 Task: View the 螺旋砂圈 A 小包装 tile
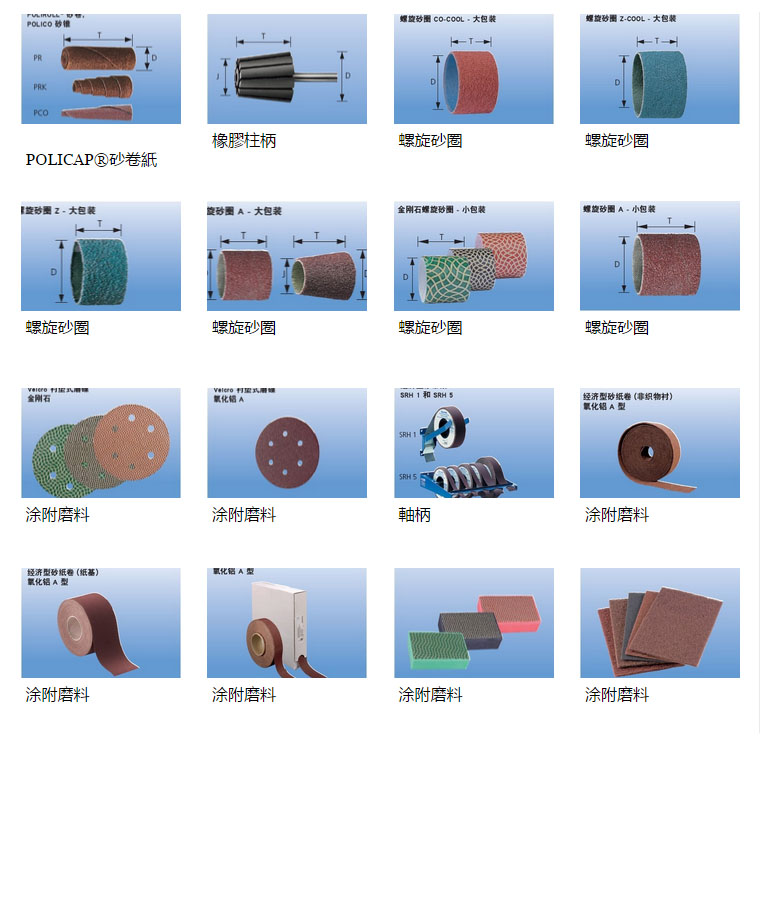pos(659,257)
